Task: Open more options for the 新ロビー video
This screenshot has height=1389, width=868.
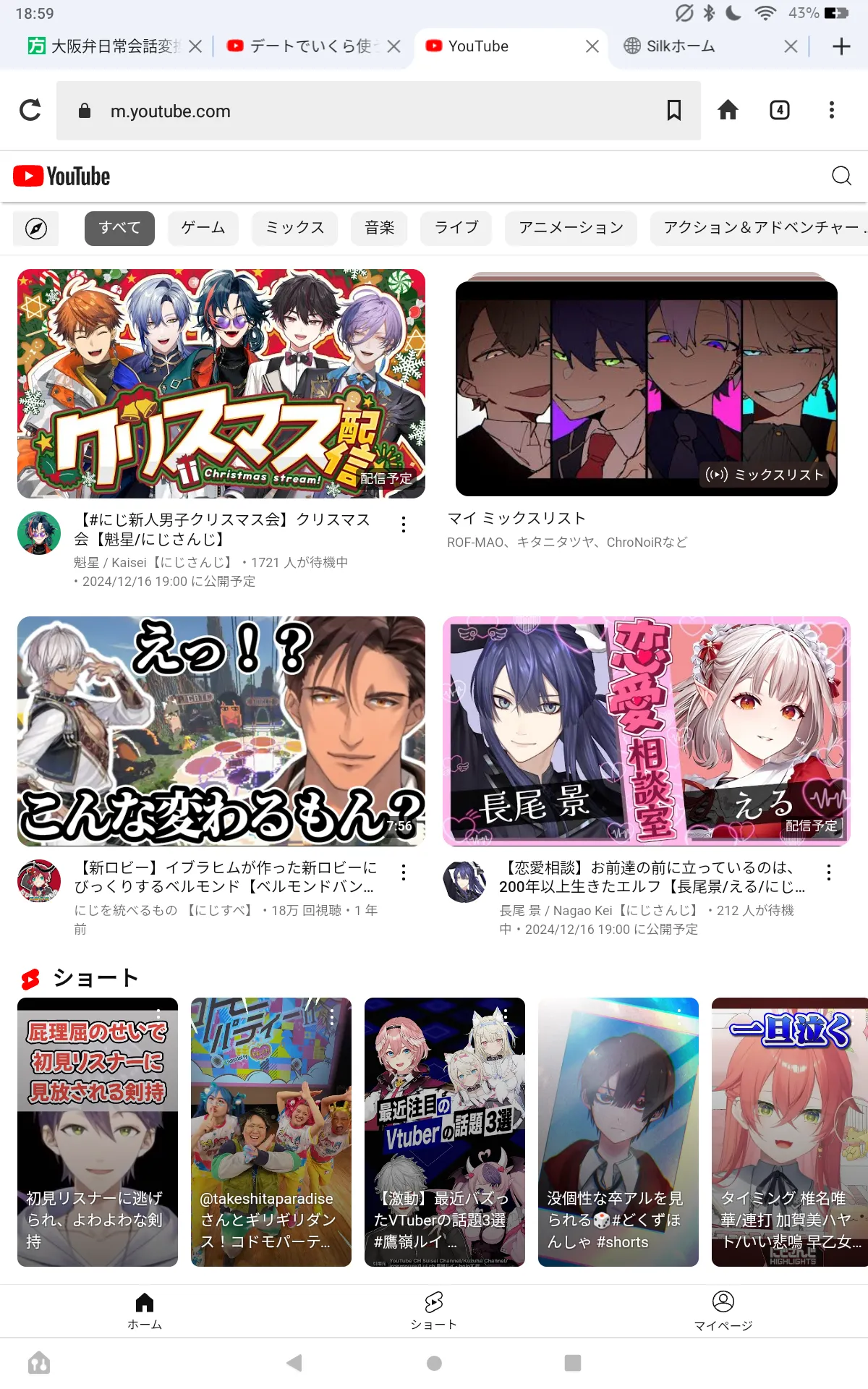Action: tap(404, 872)
